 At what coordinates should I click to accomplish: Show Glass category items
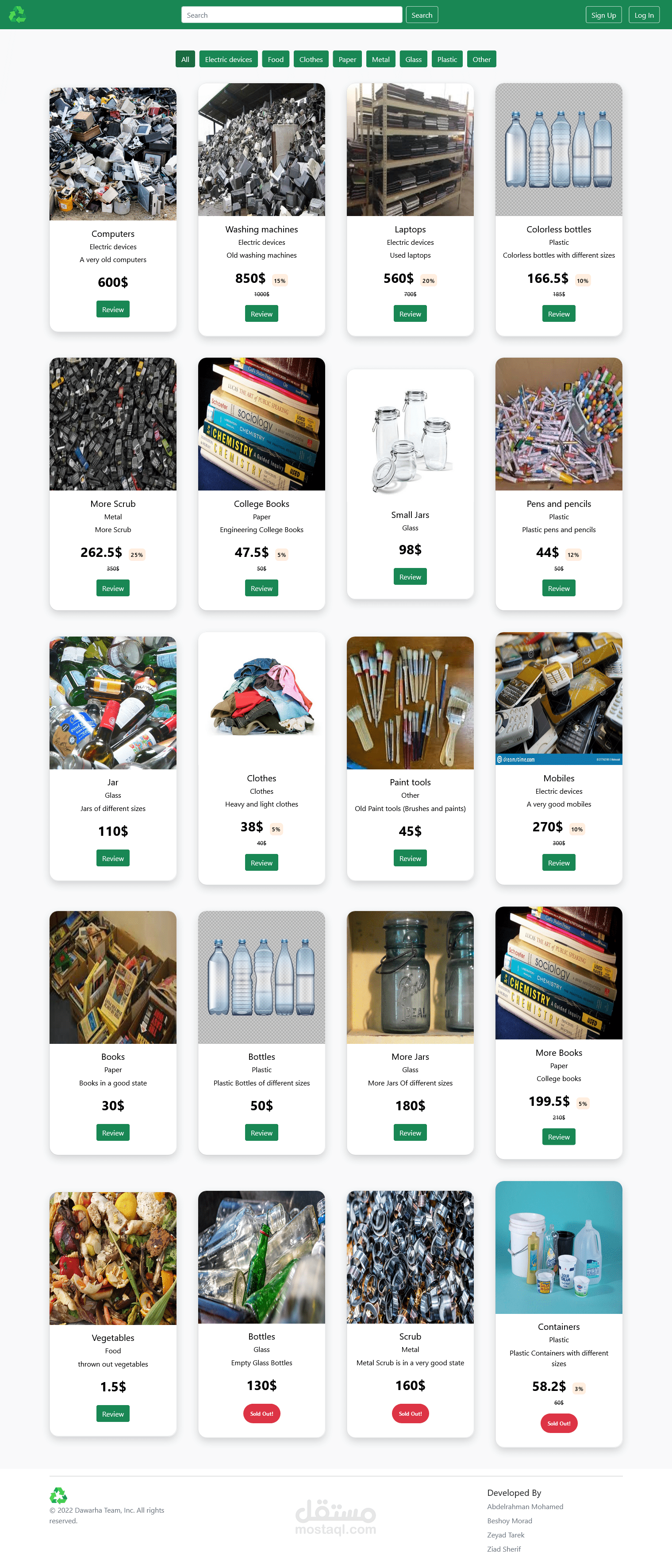414,60
